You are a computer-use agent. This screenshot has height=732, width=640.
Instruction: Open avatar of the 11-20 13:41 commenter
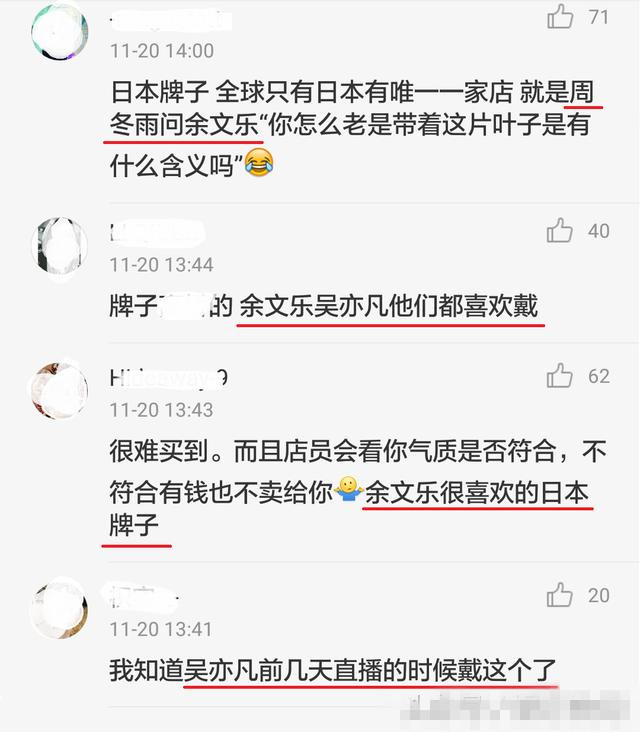(x=60, y=608)
